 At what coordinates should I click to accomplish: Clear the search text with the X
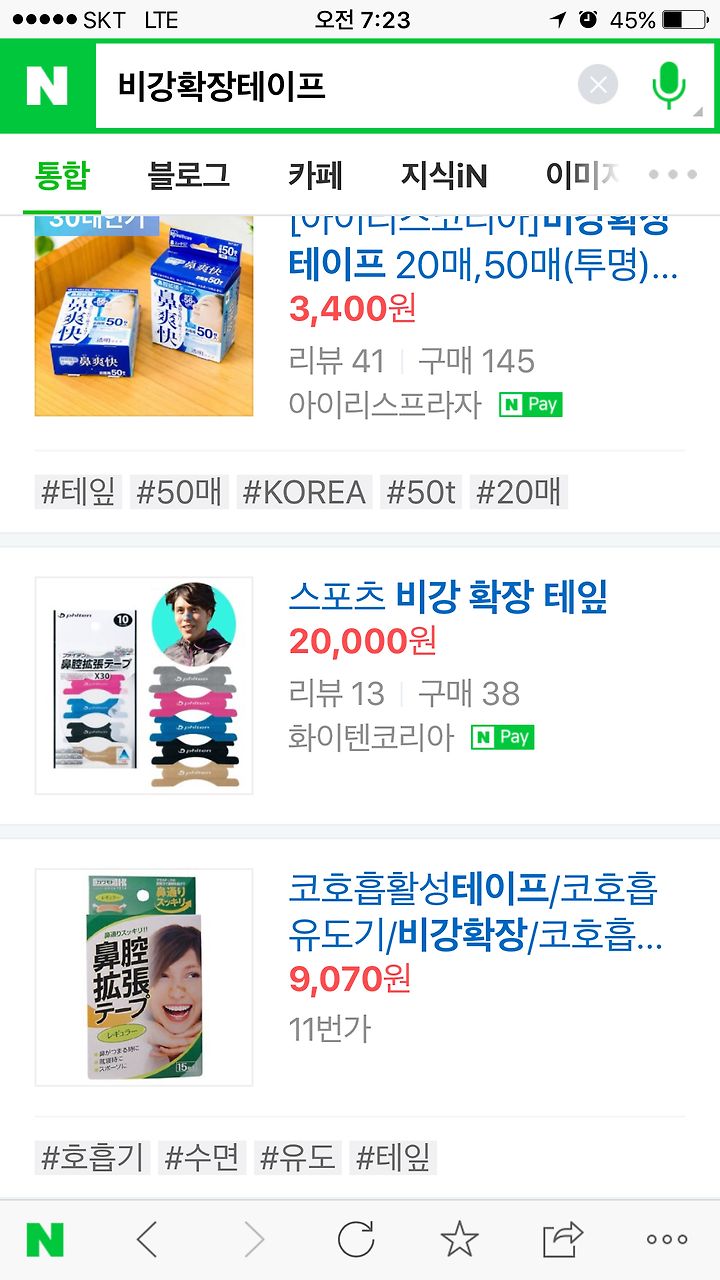[x=598, y=86]
